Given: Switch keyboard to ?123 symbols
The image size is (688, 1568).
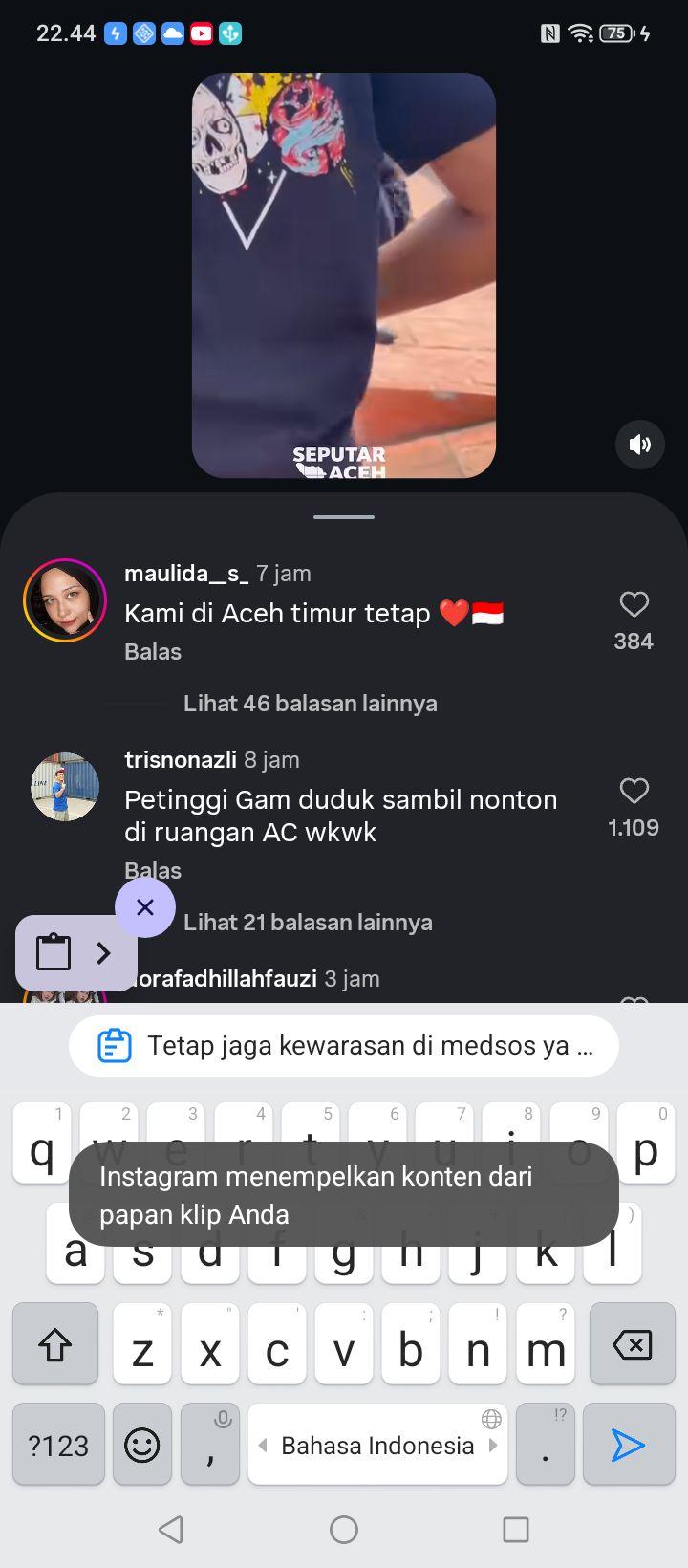Looking at the screenshot, I should (x=58, y=1445).
